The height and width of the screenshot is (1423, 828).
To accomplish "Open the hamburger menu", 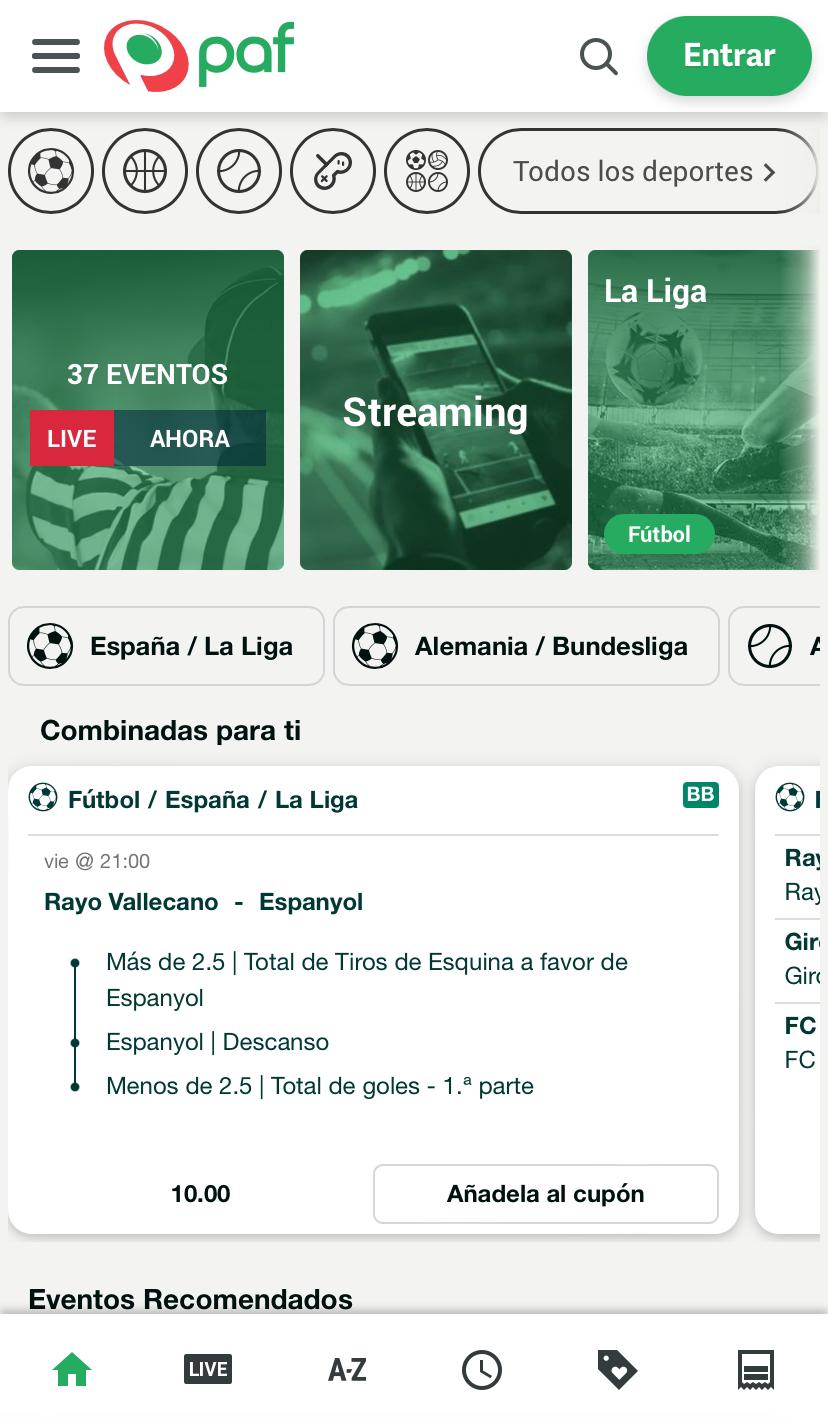I will tap(56, 56).
